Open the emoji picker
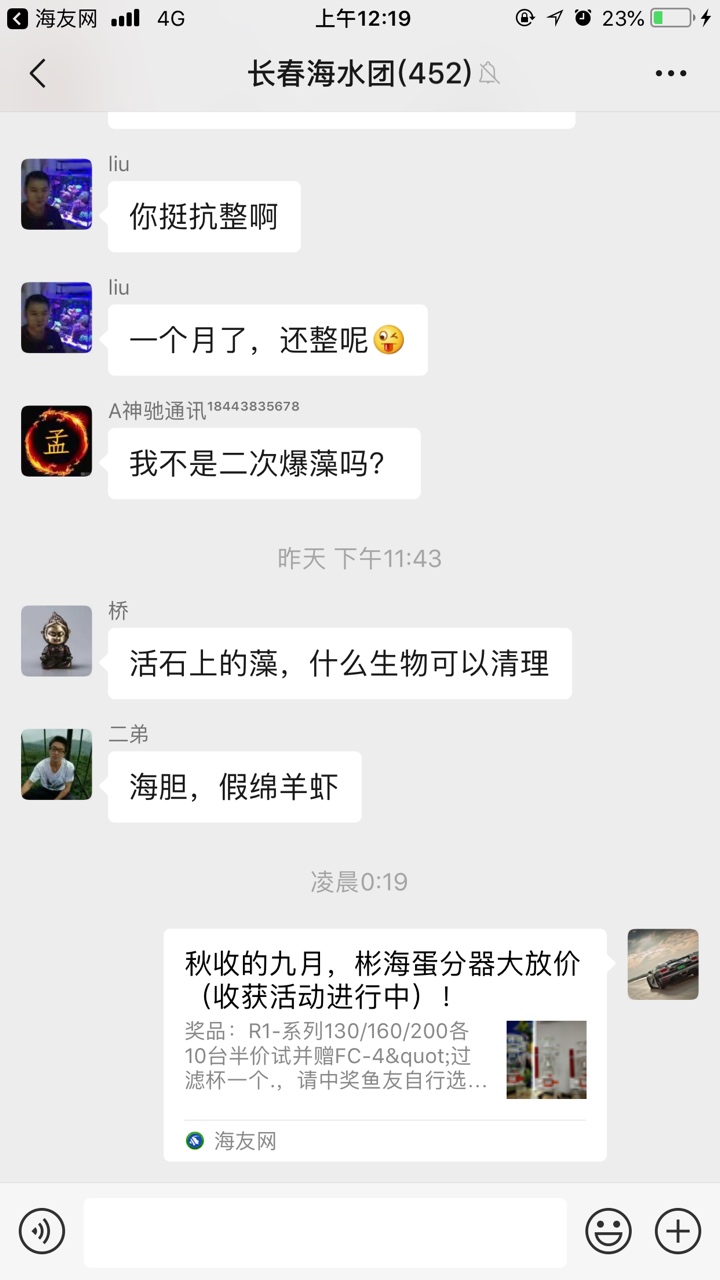 pyautogui.click(x=608, y=1231)
